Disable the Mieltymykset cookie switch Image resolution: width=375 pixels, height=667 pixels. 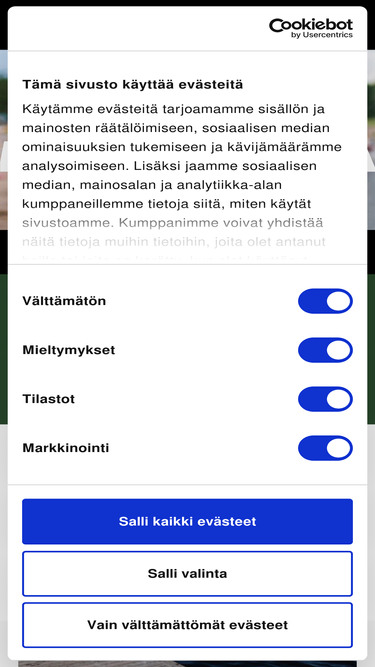point(325,350)
